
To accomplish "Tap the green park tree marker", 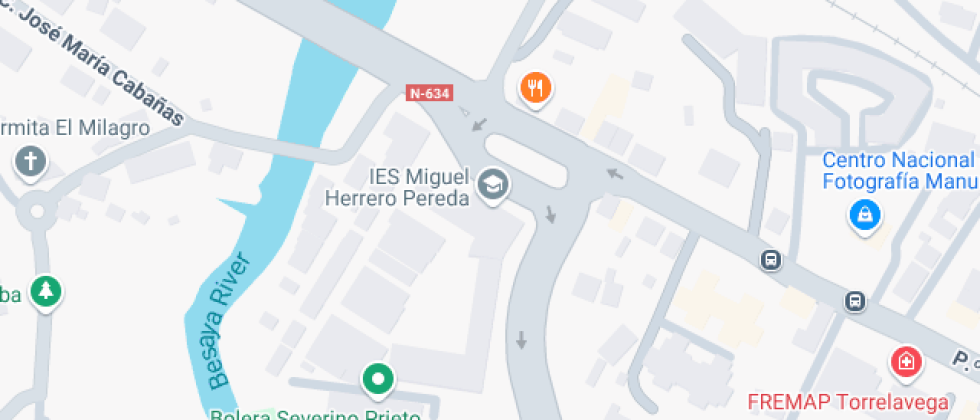I will click(45, 291).
